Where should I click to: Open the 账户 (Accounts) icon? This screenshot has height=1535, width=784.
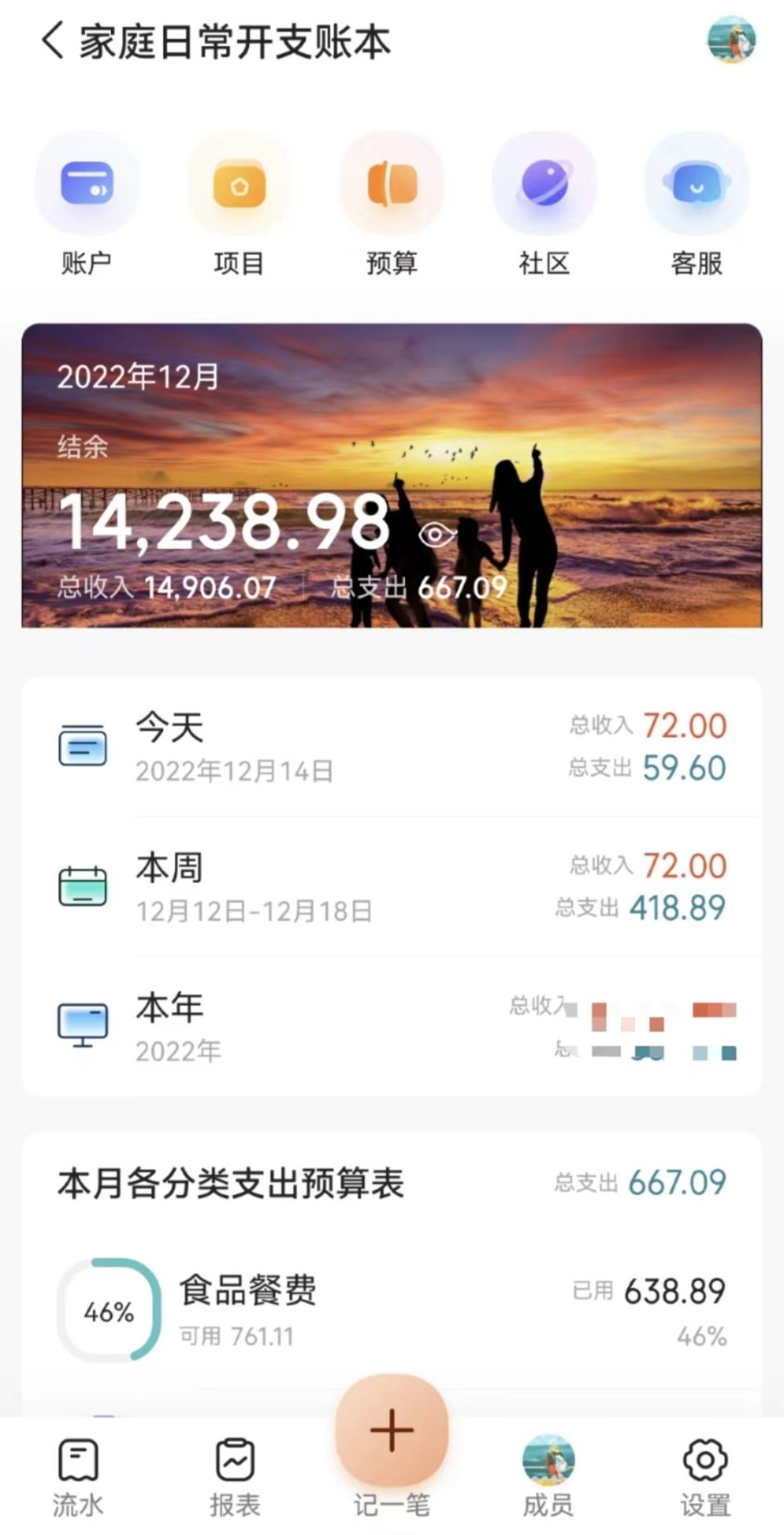coord(87,200)
